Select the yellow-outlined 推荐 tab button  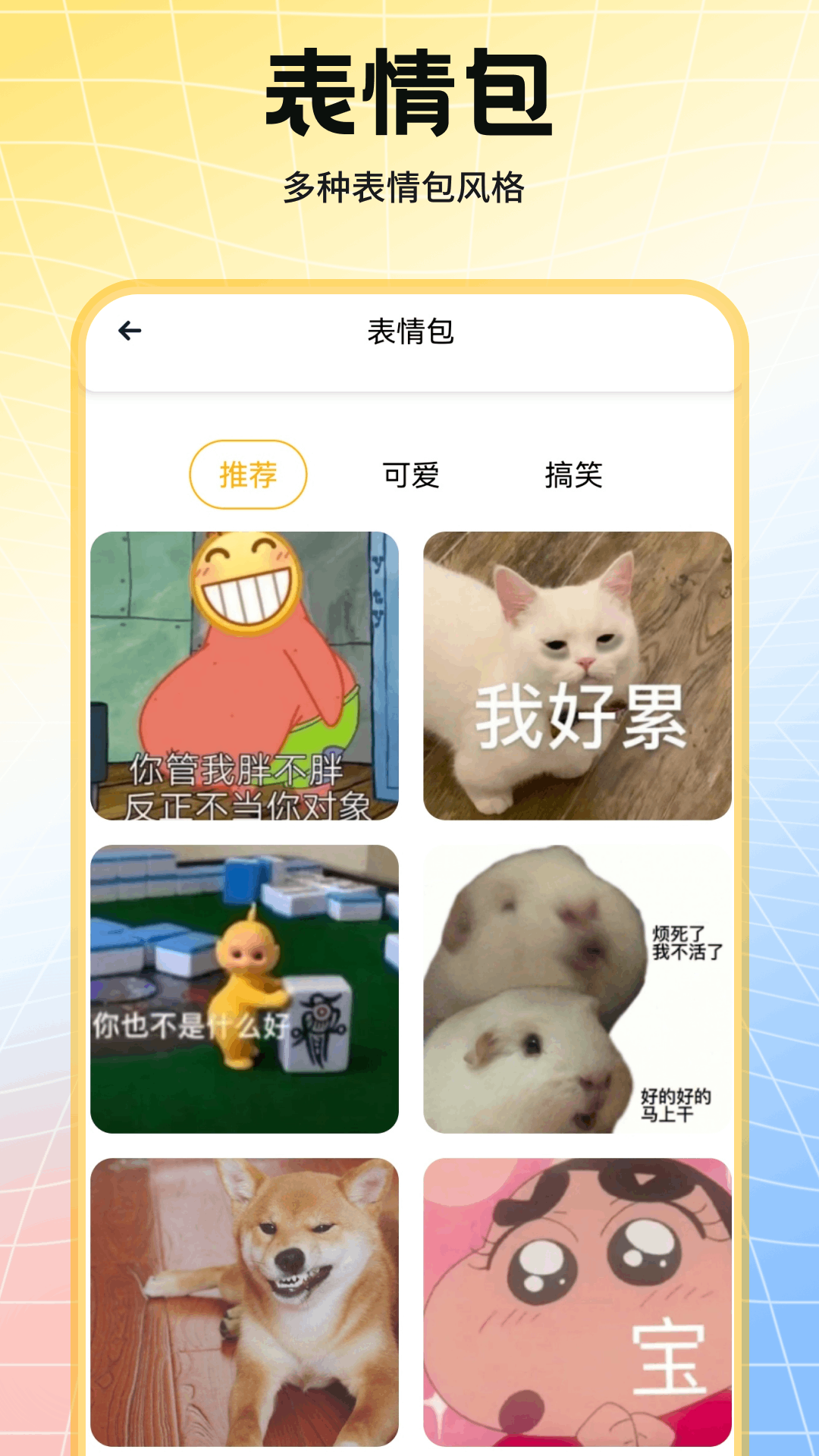(x=249, y=474)
